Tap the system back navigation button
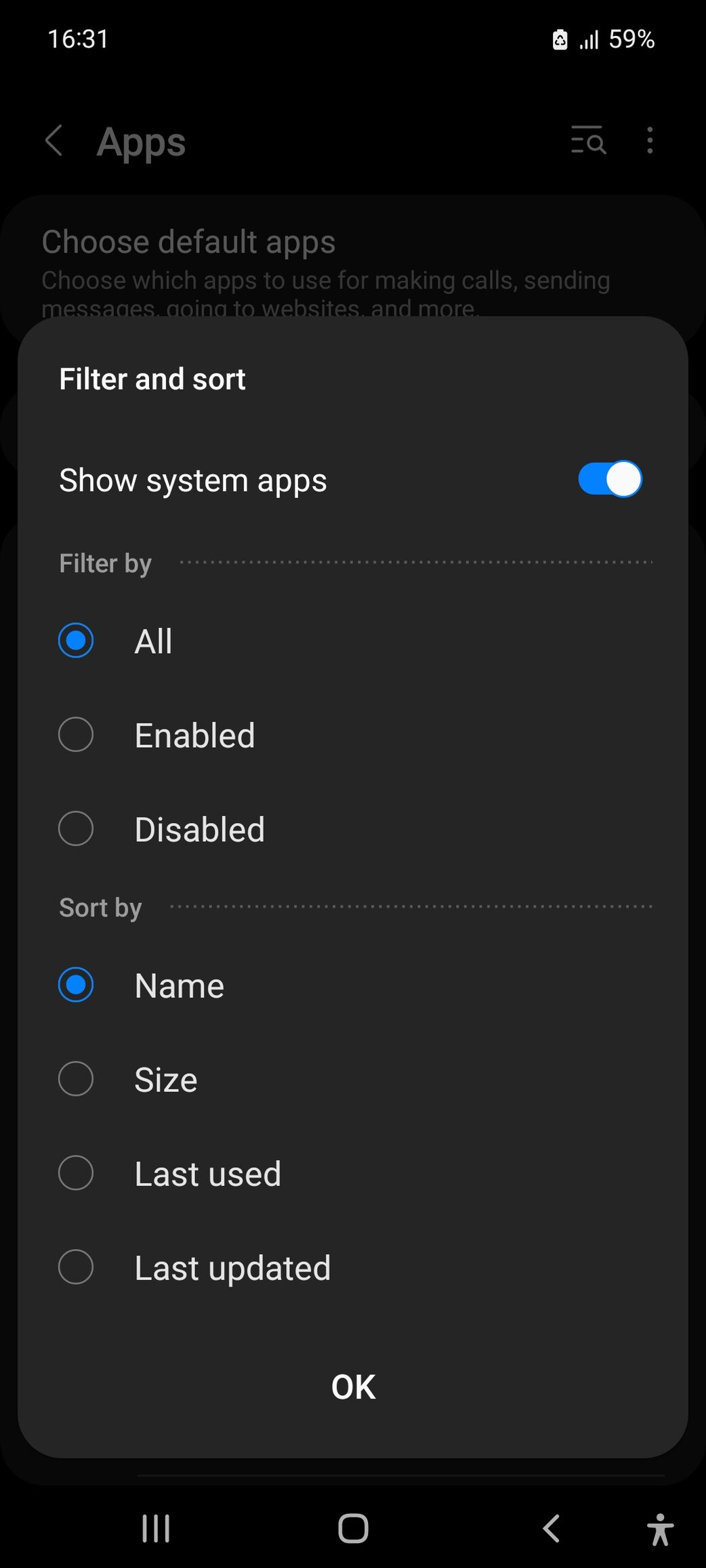 [552, 1529]
